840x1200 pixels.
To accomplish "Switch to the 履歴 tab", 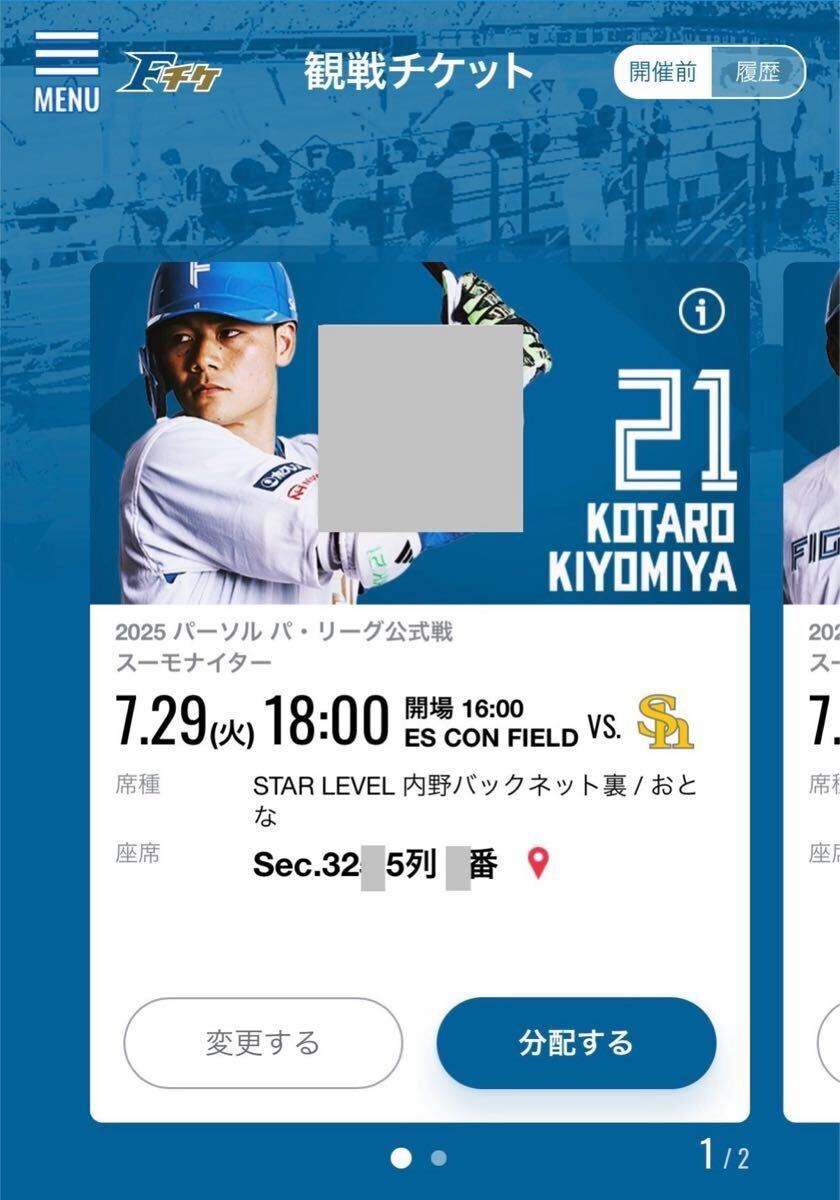I will click(x=756, y=73).
